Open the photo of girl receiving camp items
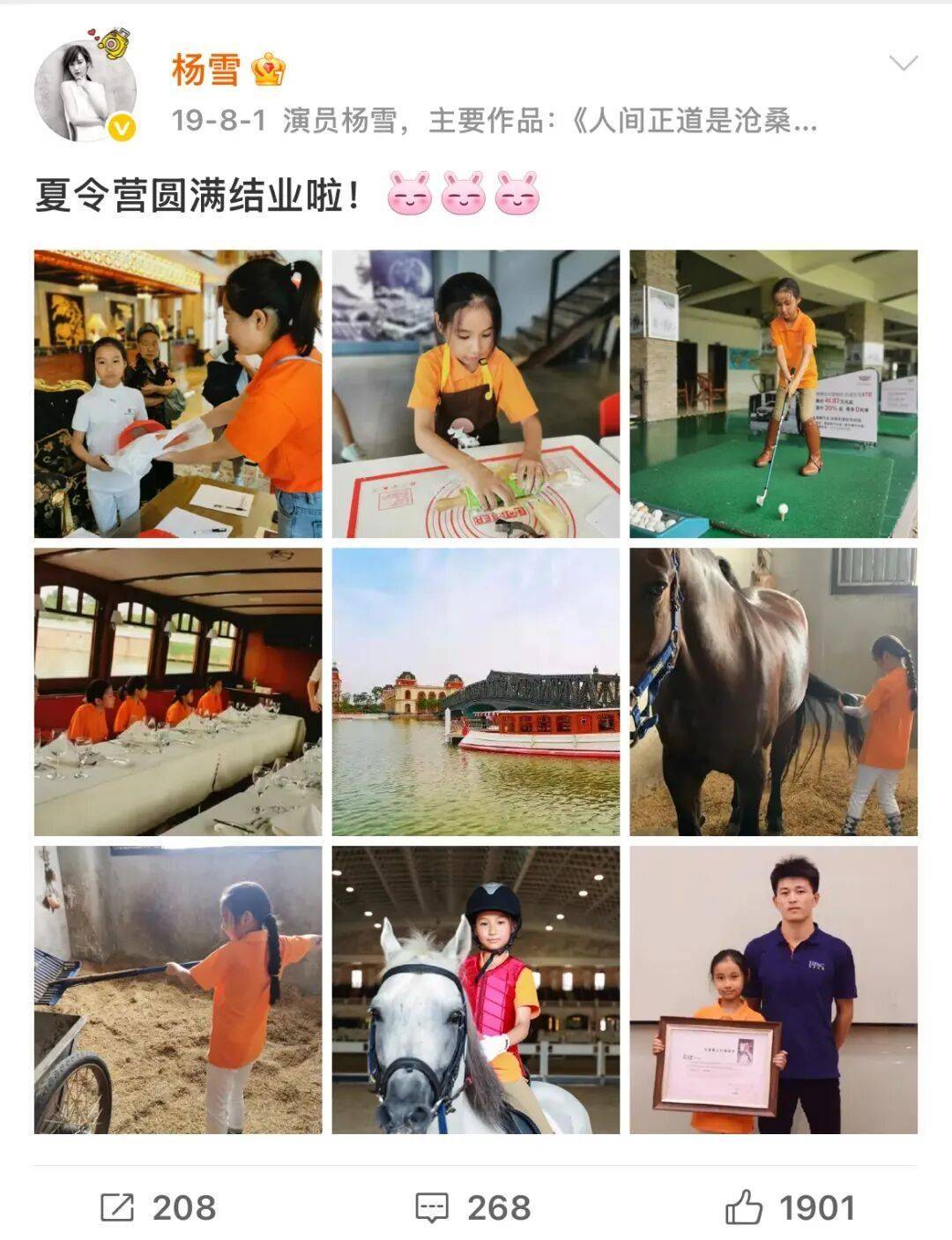Viewport: 952px width, 1240px height. 178,394
